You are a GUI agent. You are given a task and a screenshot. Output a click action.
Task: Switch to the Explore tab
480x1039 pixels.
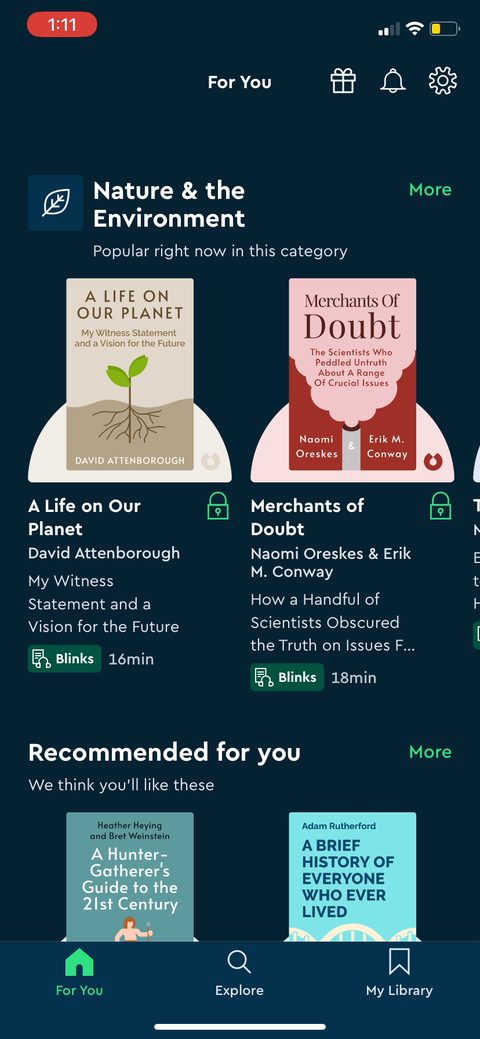[239, 973]
